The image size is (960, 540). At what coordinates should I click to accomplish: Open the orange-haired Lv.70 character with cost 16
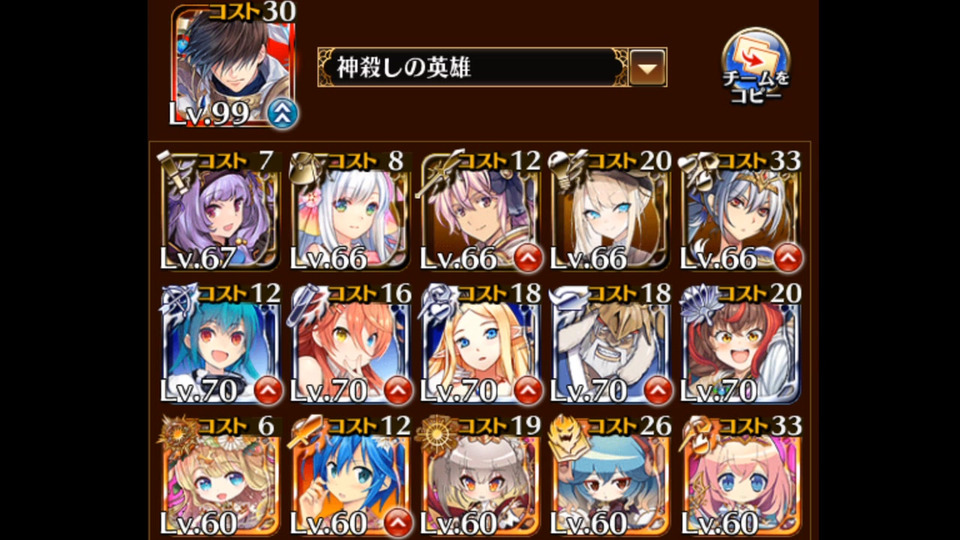coord(350,345)
